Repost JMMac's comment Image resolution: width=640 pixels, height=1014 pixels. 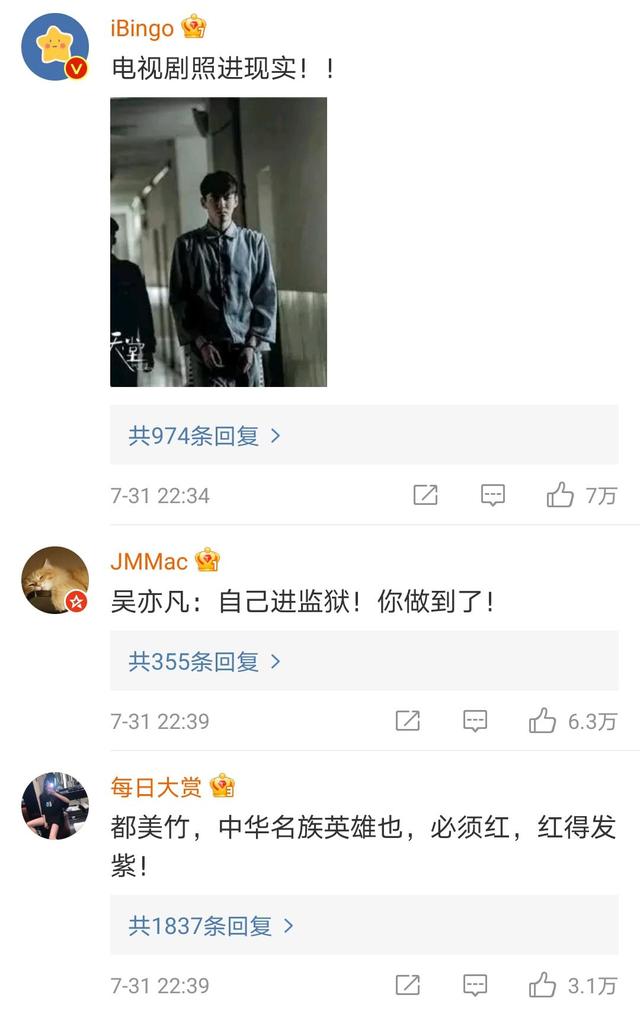click(407, 721)
